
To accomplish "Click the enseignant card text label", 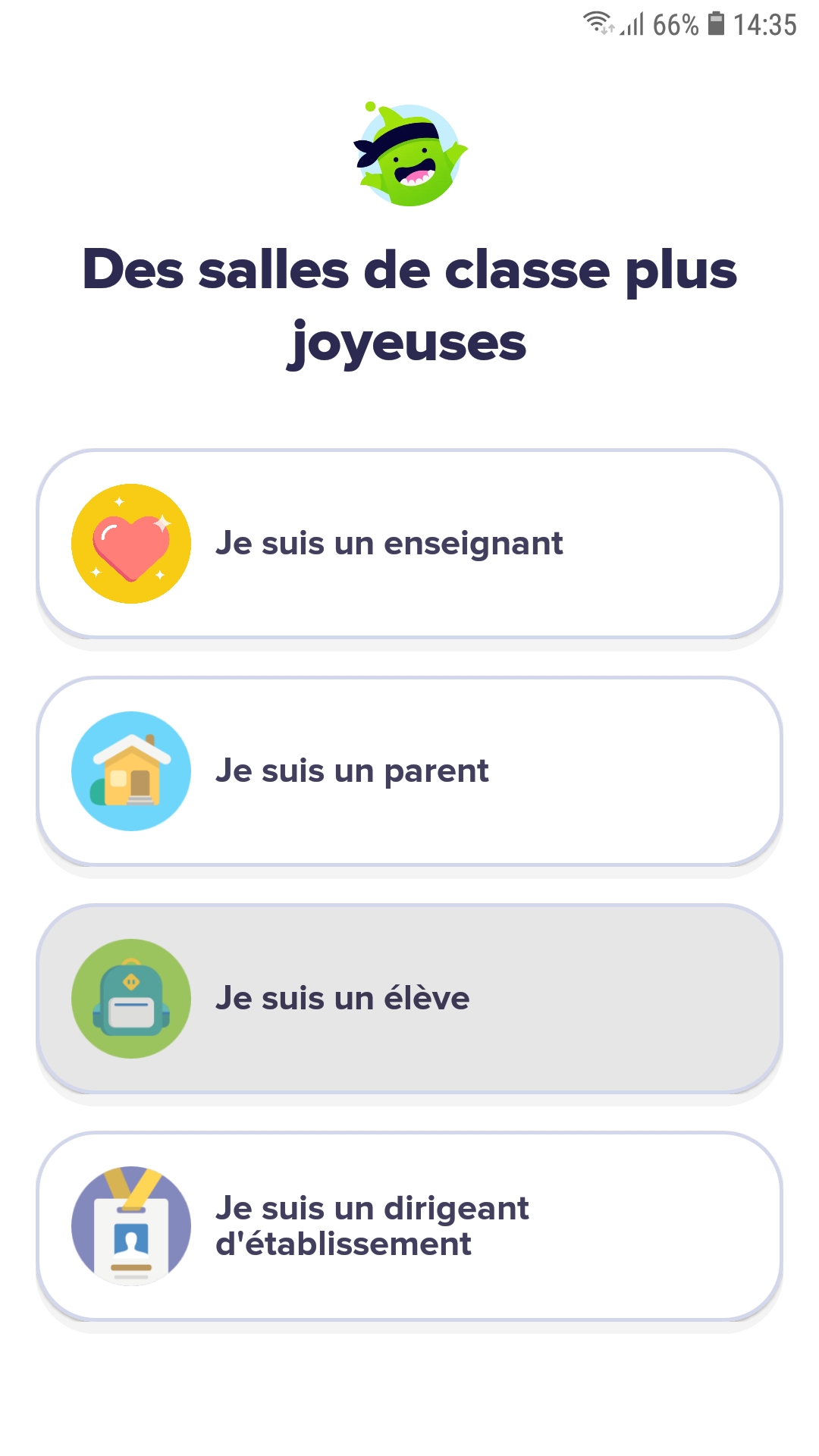I will coord(391,543).
